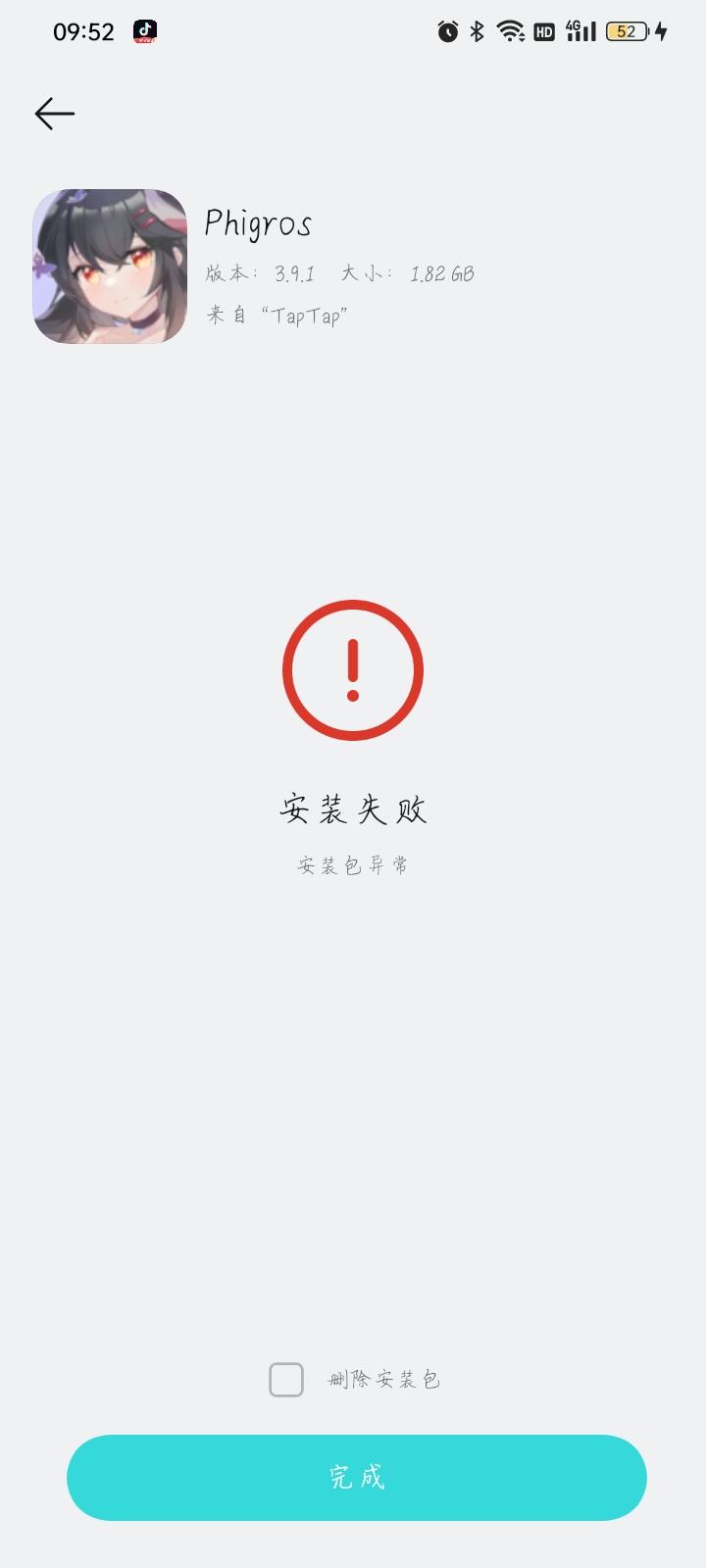
Task: Tap the red installation failure warning icon
Action: [354, 671]
